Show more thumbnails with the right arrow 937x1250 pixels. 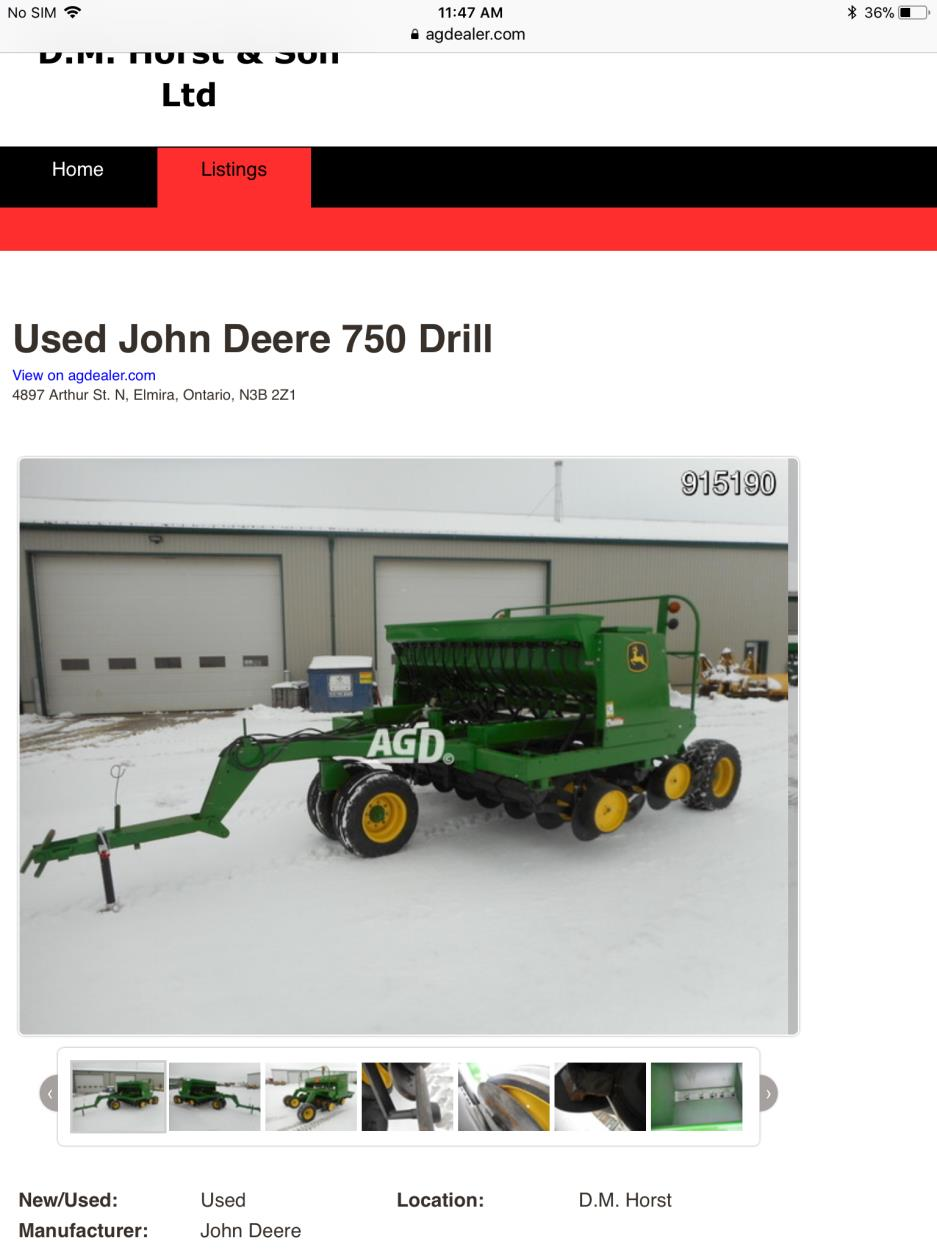767,1094
